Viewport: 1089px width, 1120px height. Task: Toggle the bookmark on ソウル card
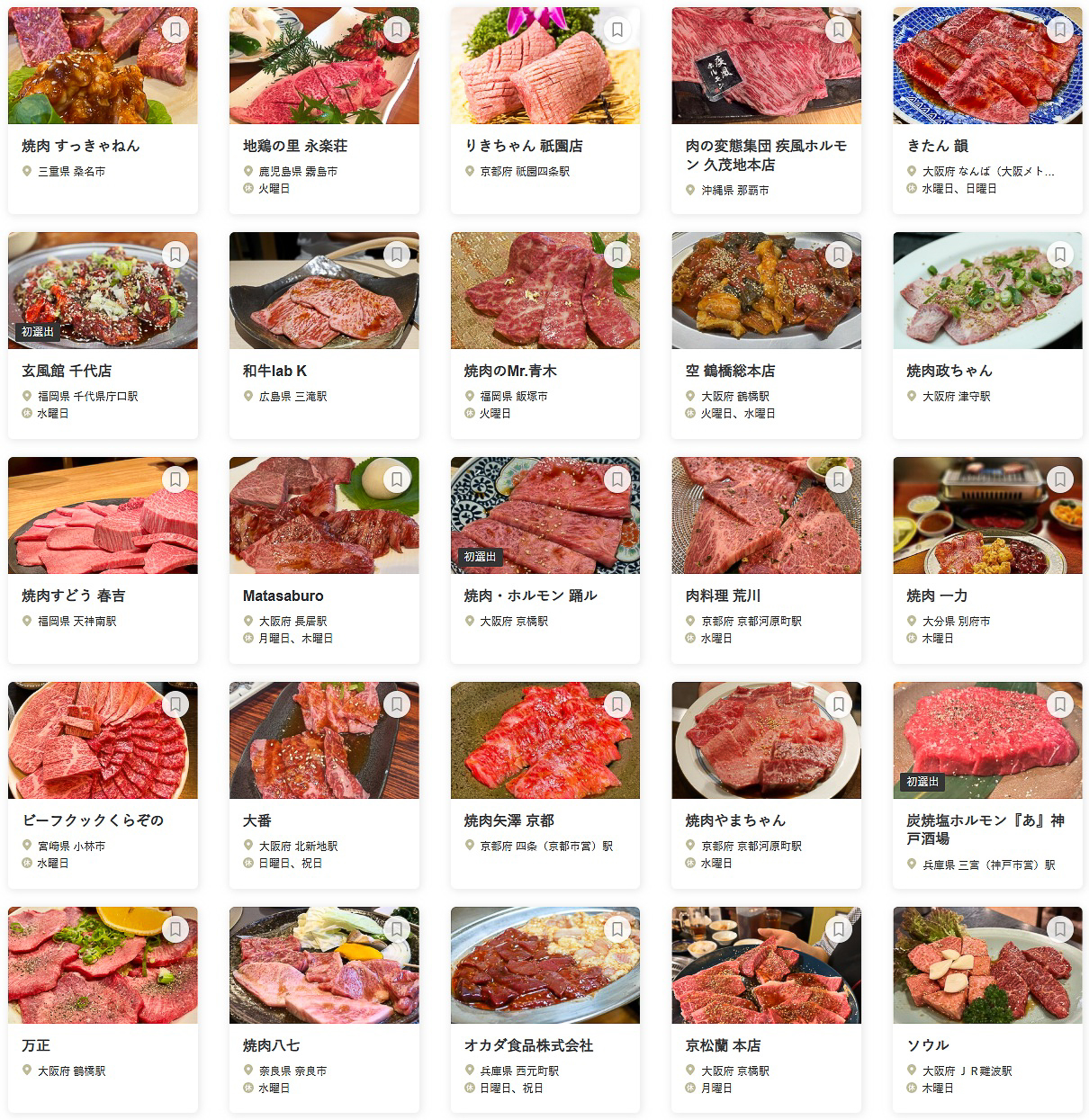point(1059,929)
